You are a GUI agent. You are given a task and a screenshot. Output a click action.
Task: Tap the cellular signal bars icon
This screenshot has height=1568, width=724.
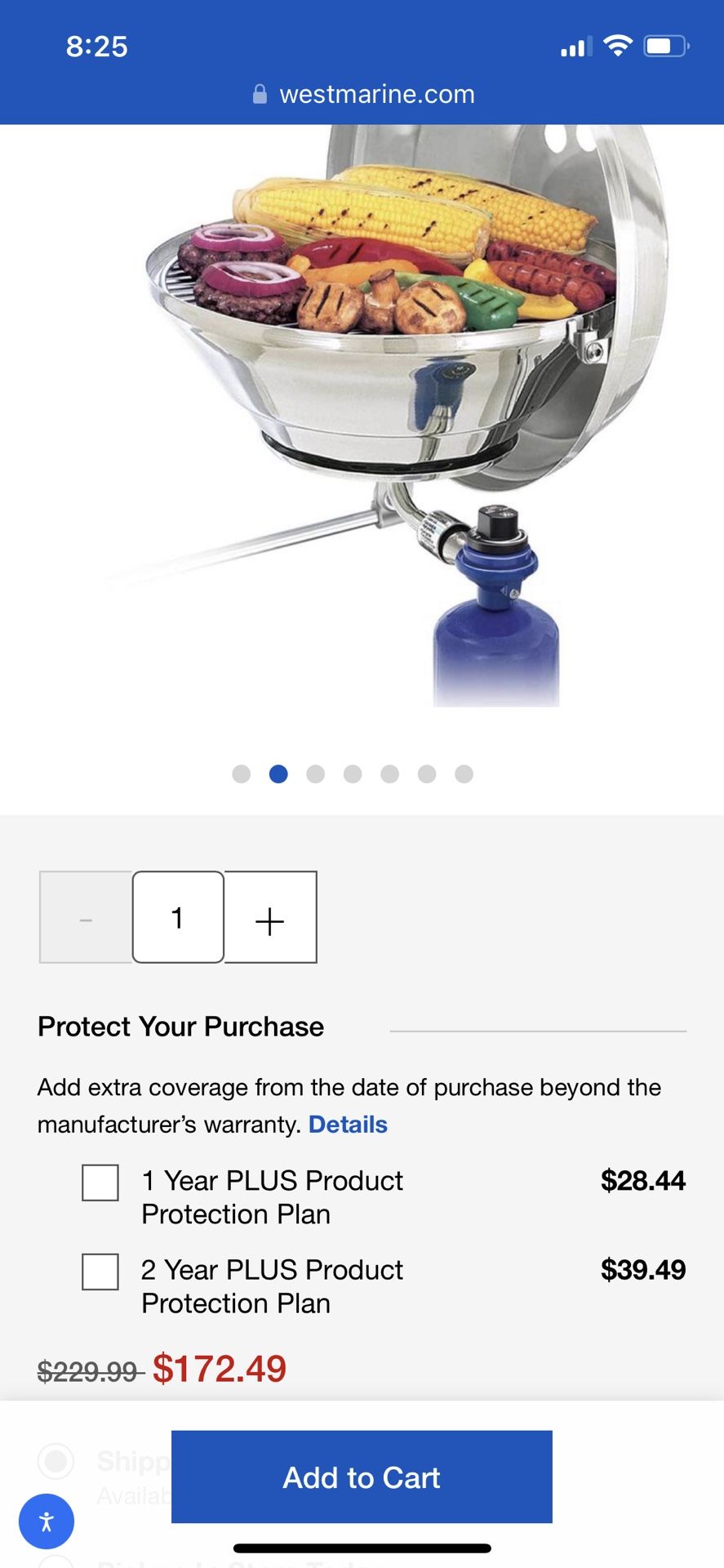click(576, 47)
